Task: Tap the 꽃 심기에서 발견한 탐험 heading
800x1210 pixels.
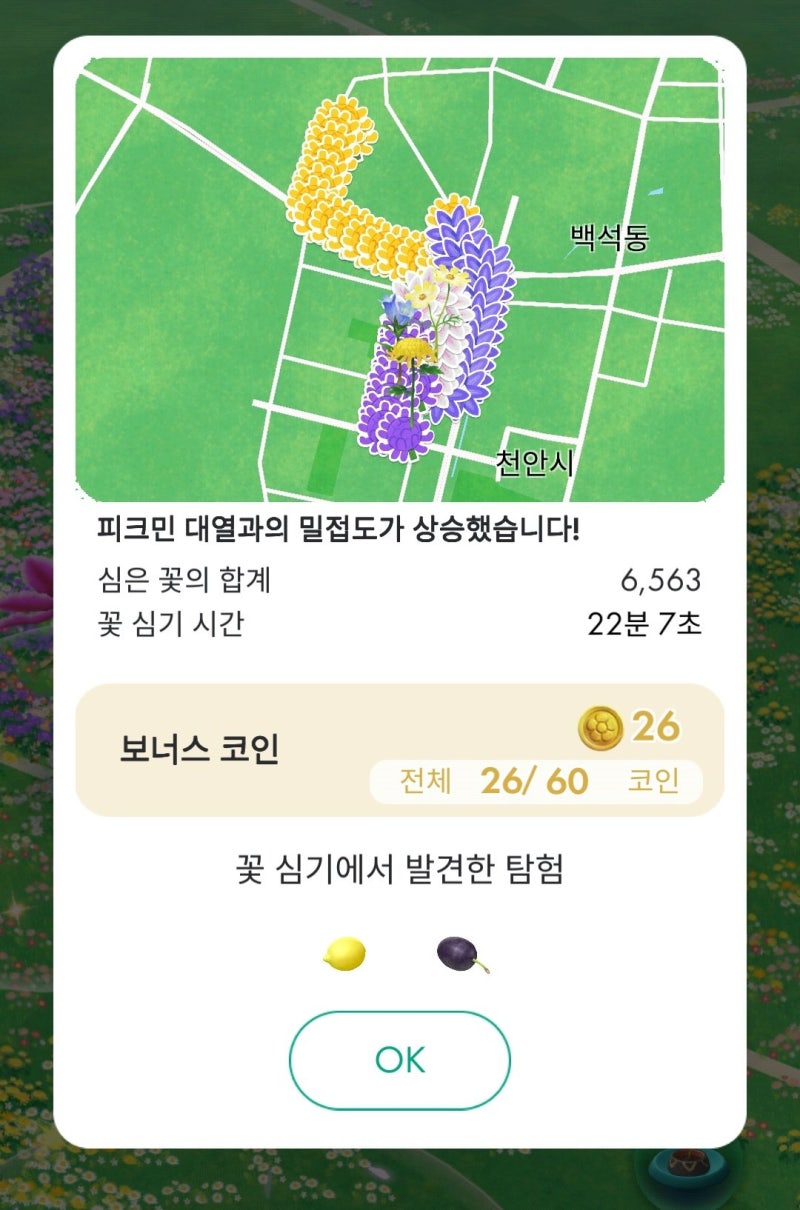Action: [x=400, y=873]
